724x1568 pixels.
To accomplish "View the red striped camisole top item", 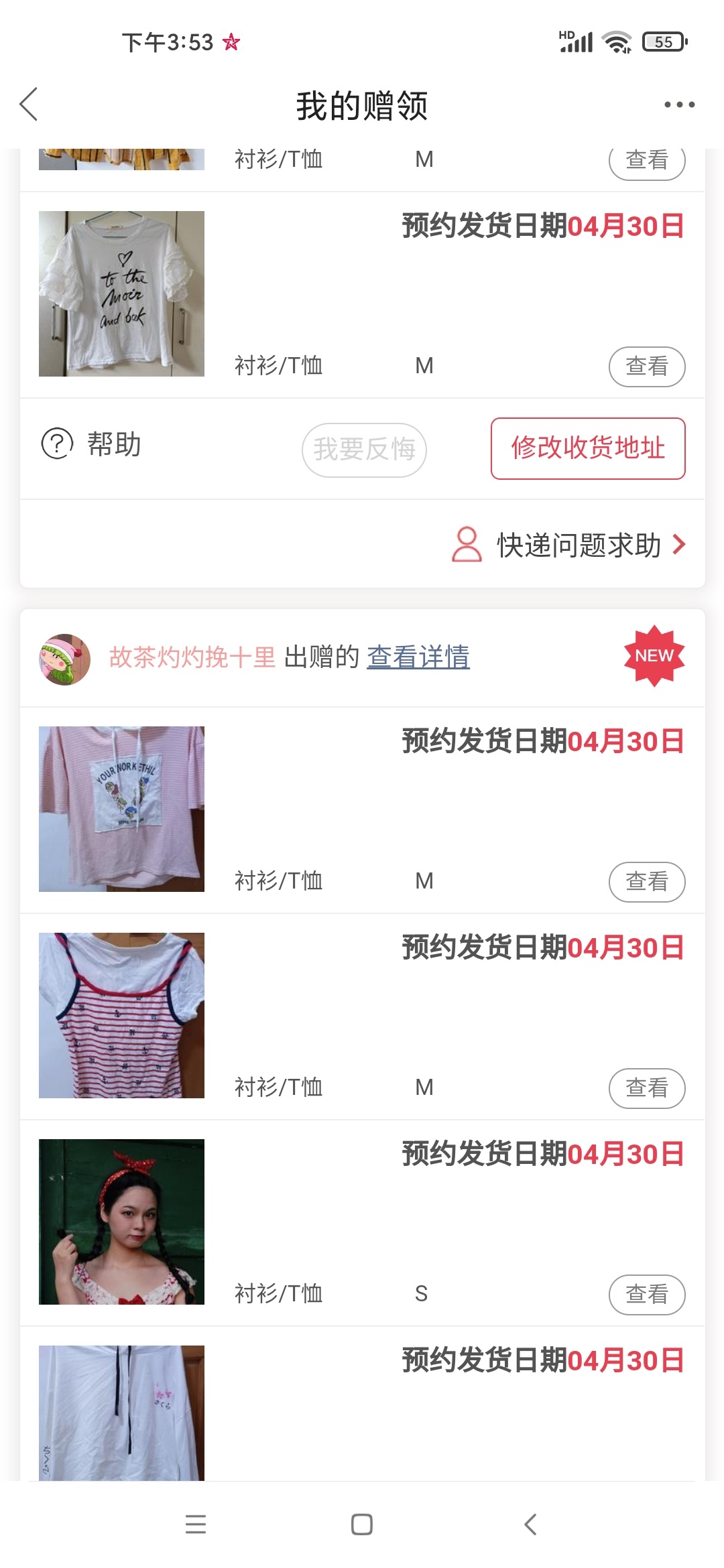I will tap(646, 1088).
